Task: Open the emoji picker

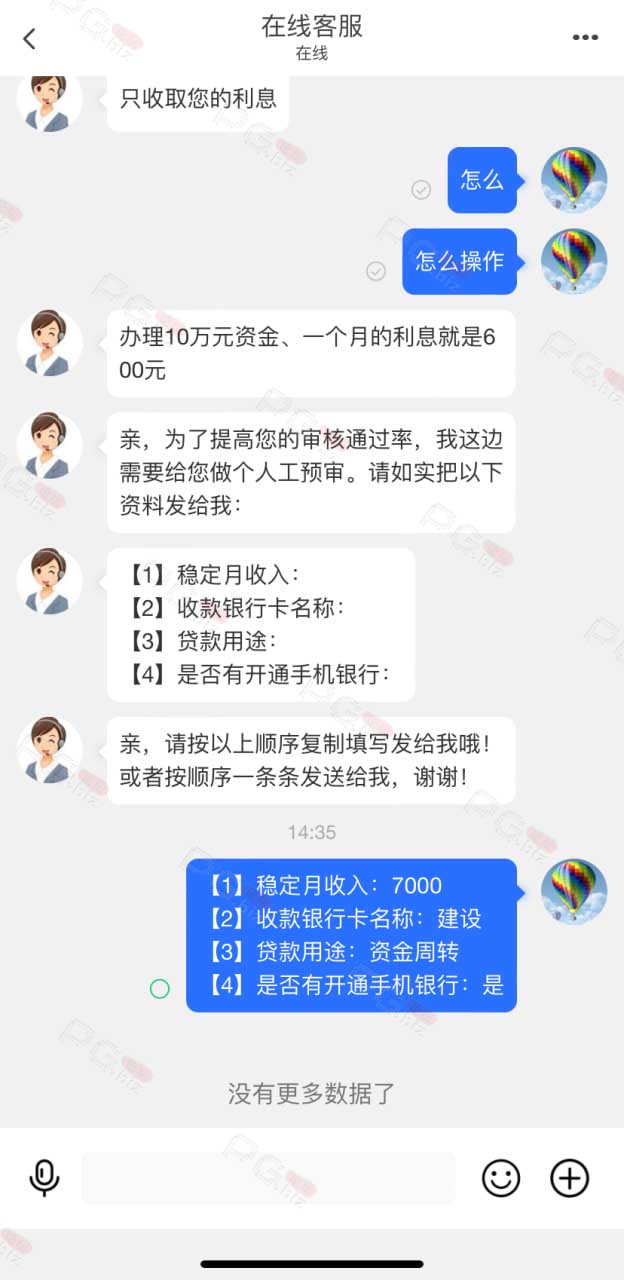Action: 501,1178
